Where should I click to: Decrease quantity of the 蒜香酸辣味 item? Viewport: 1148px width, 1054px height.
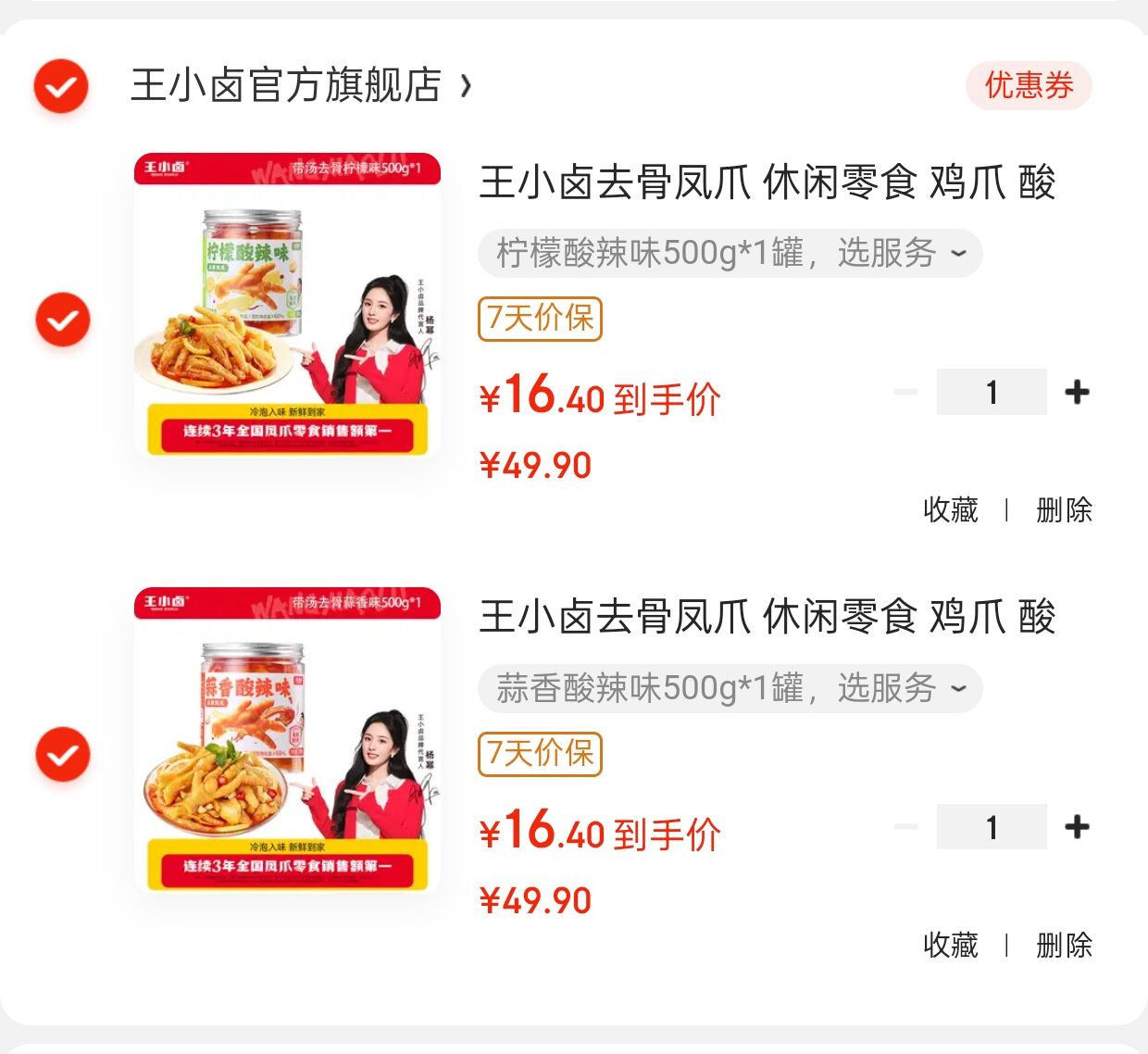click(905, 827)
